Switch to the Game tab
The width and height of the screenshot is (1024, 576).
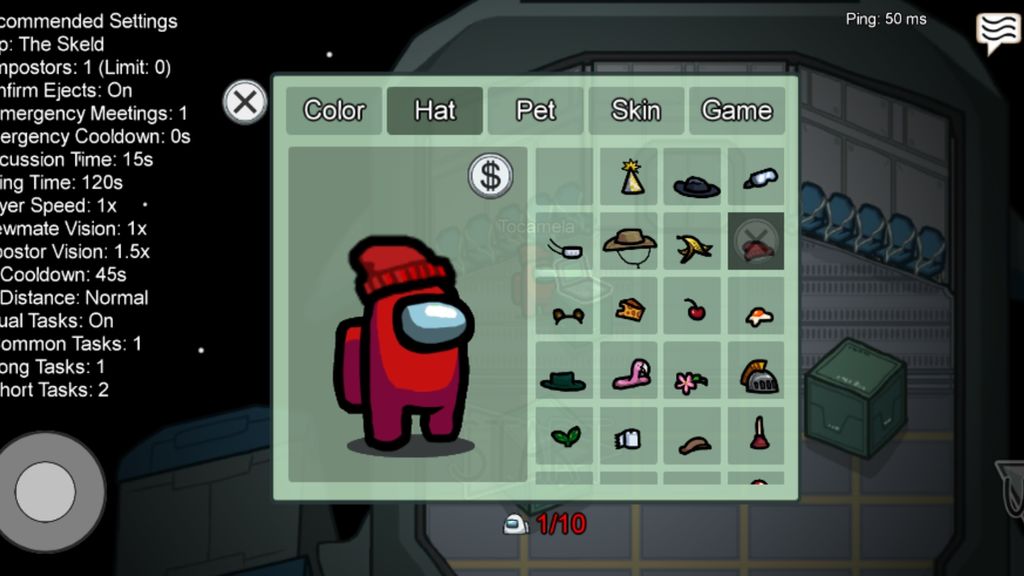[x=737, y=110]
